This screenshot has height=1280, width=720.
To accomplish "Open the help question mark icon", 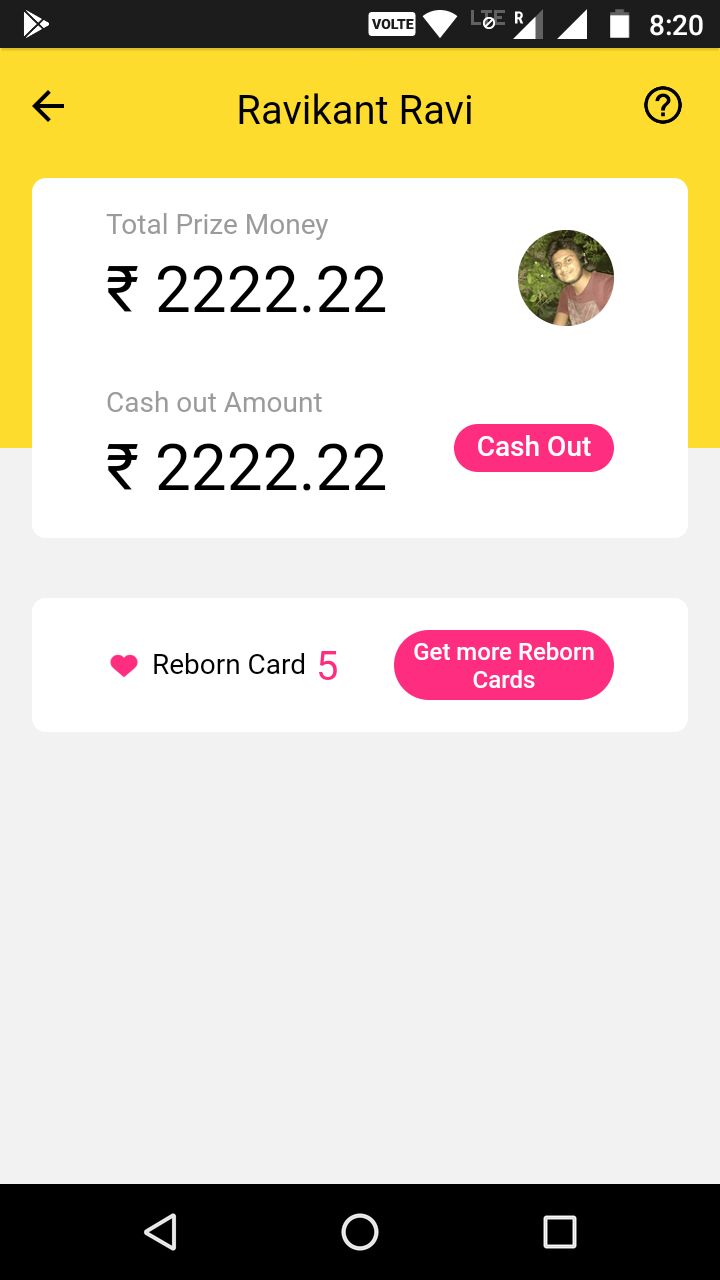I will (662, 105).
